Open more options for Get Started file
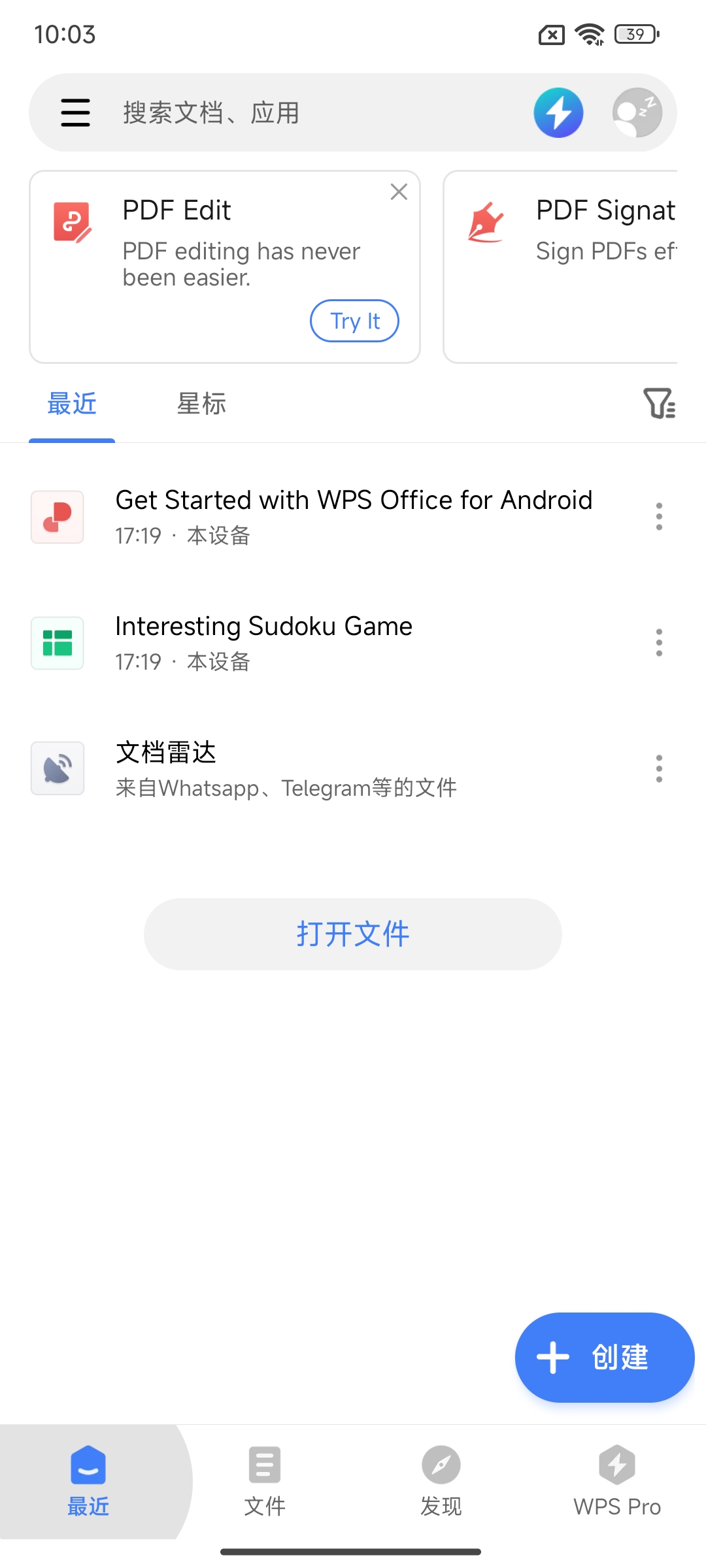706x1568 pixels. point(659,516)
